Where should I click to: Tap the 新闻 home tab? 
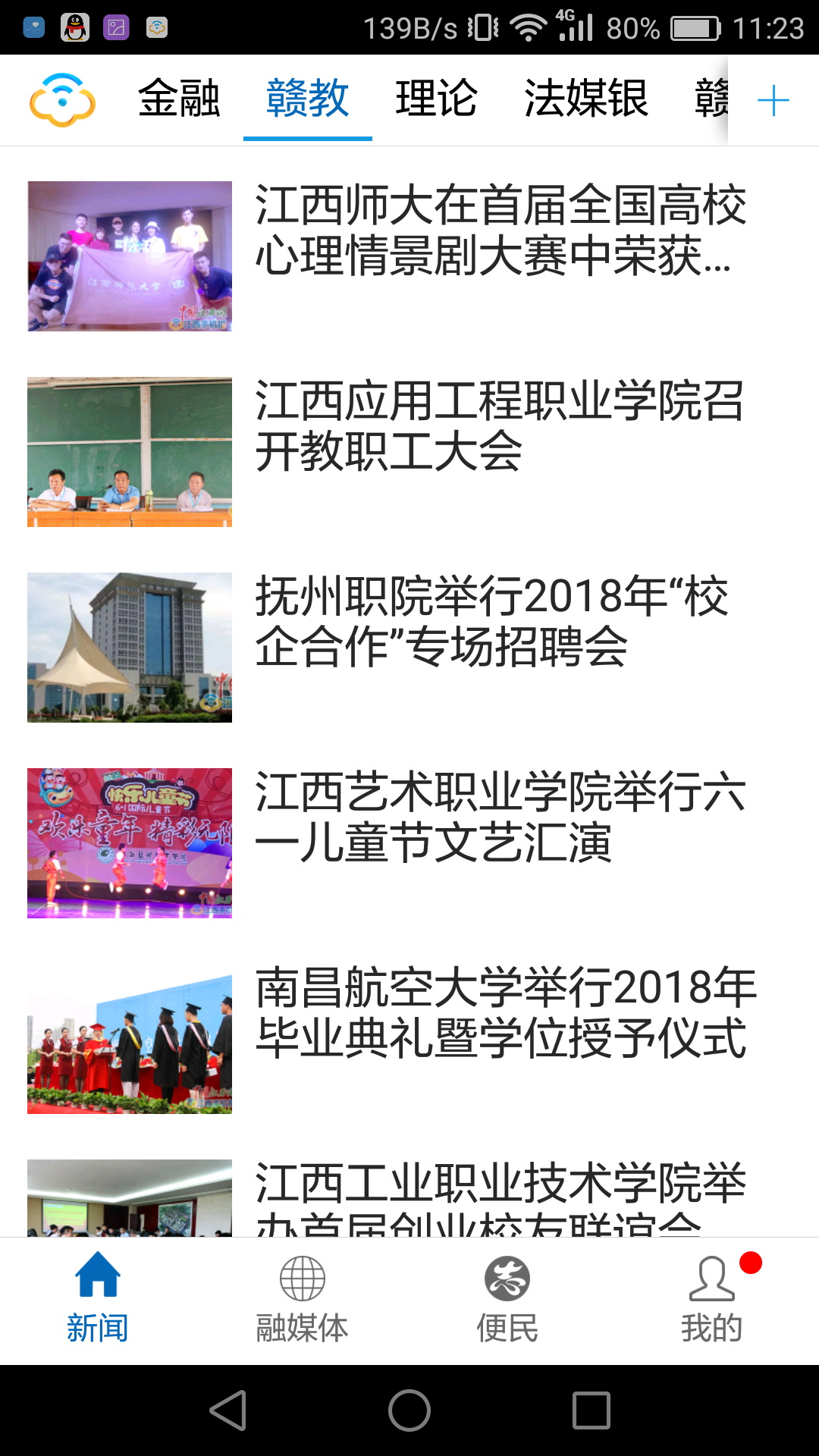coord(98,1301)
